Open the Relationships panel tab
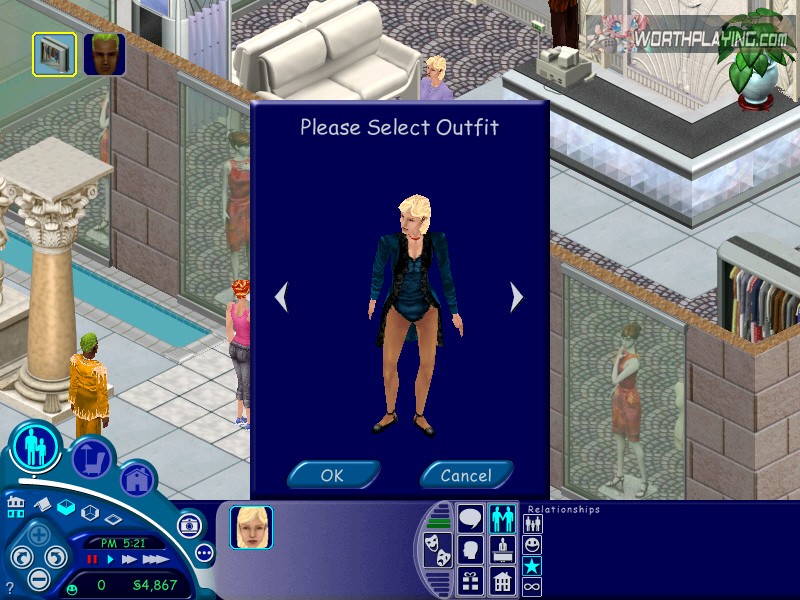The width and height of the screenshot is (800, 600). pyautogui.click(x=503, y=519)
